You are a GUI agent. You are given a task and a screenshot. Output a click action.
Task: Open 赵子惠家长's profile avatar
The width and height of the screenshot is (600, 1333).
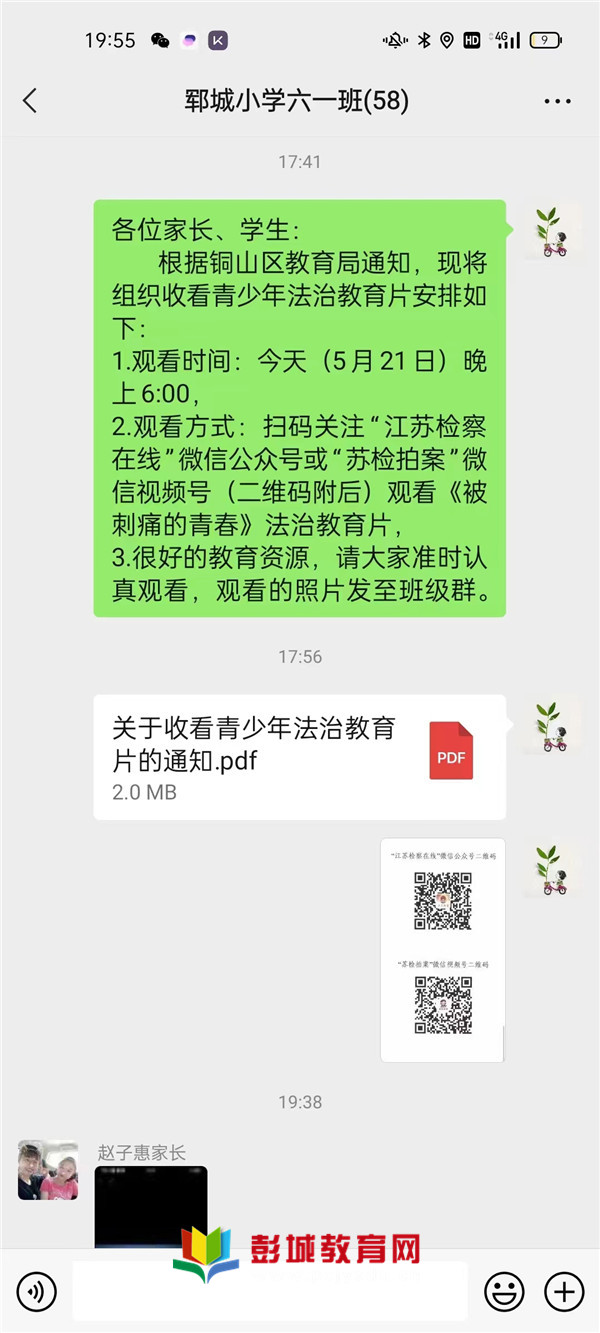[x=48, y=1169]
